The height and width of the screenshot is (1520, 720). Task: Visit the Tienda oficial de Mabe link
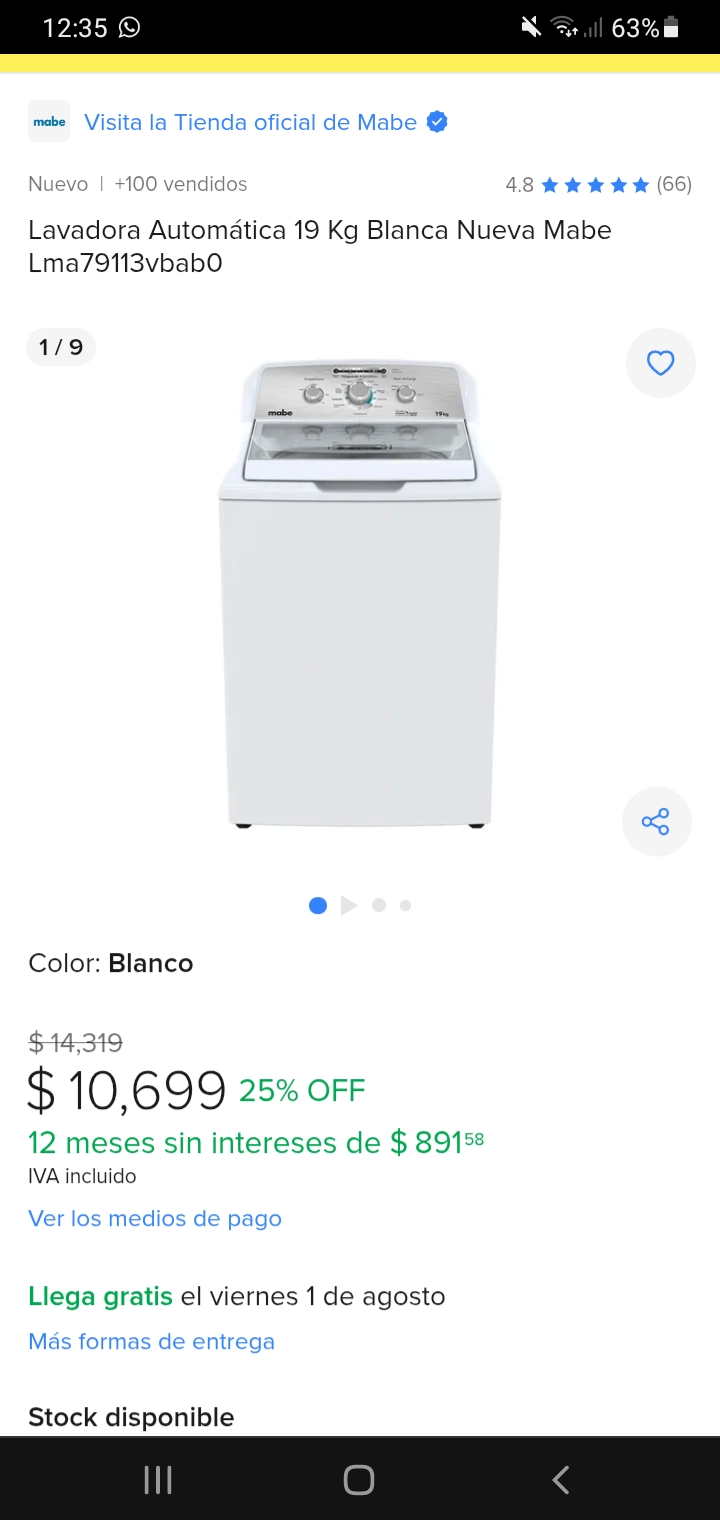point(250,122)
